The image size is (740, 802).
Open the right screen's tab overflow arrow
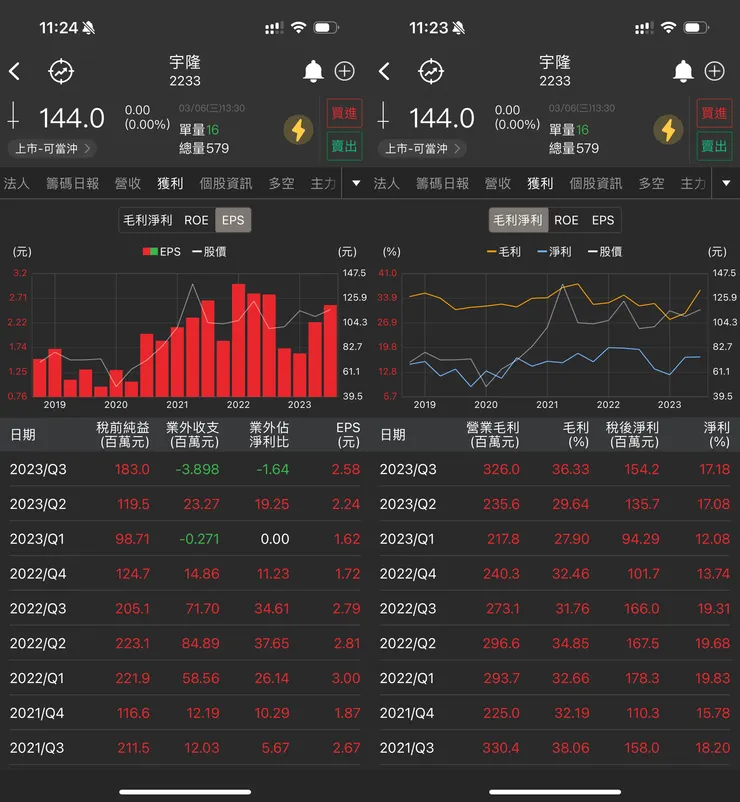click(726, 183)
